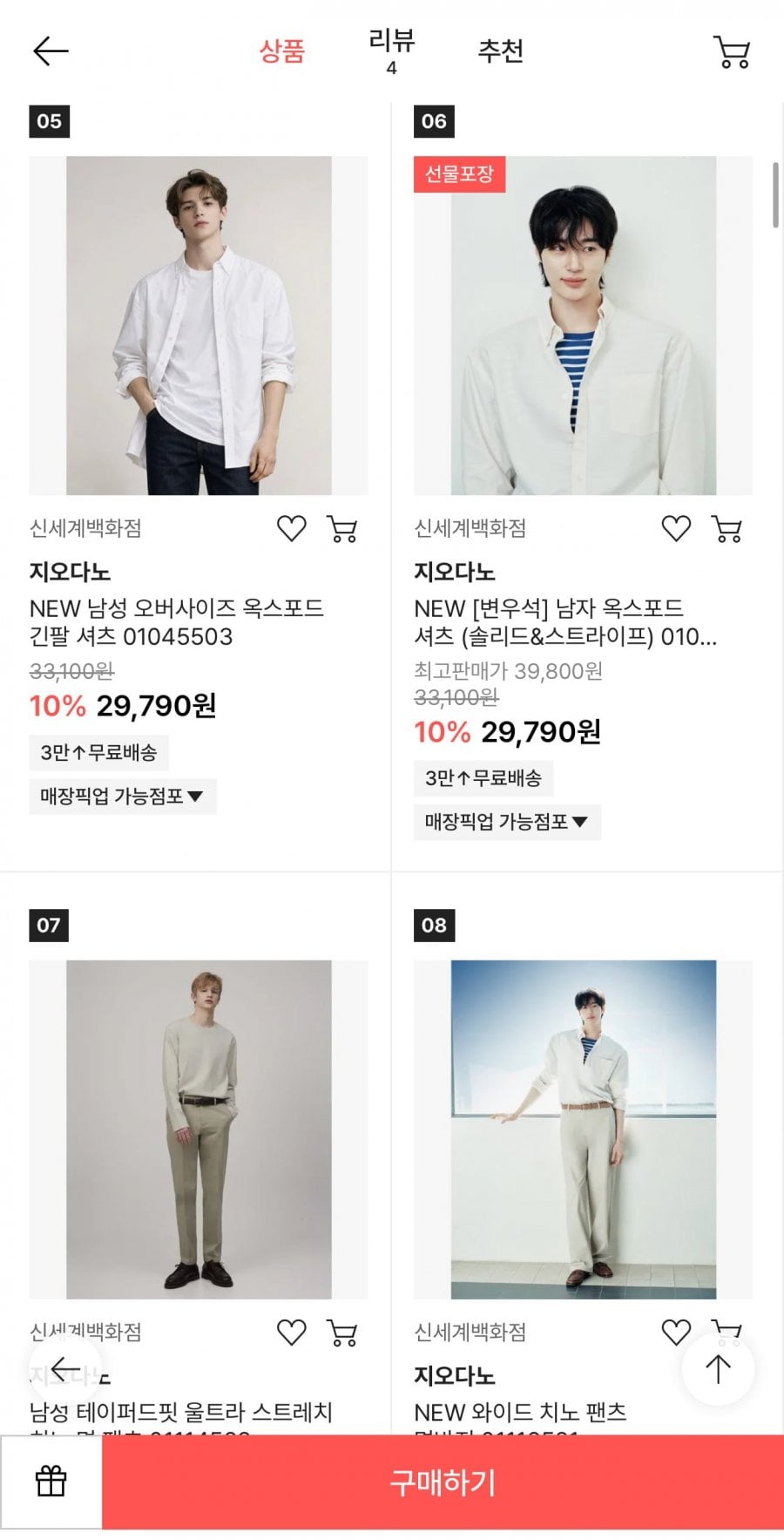Open product 08 wide chino pants photo

click(x=583, y=1130)
